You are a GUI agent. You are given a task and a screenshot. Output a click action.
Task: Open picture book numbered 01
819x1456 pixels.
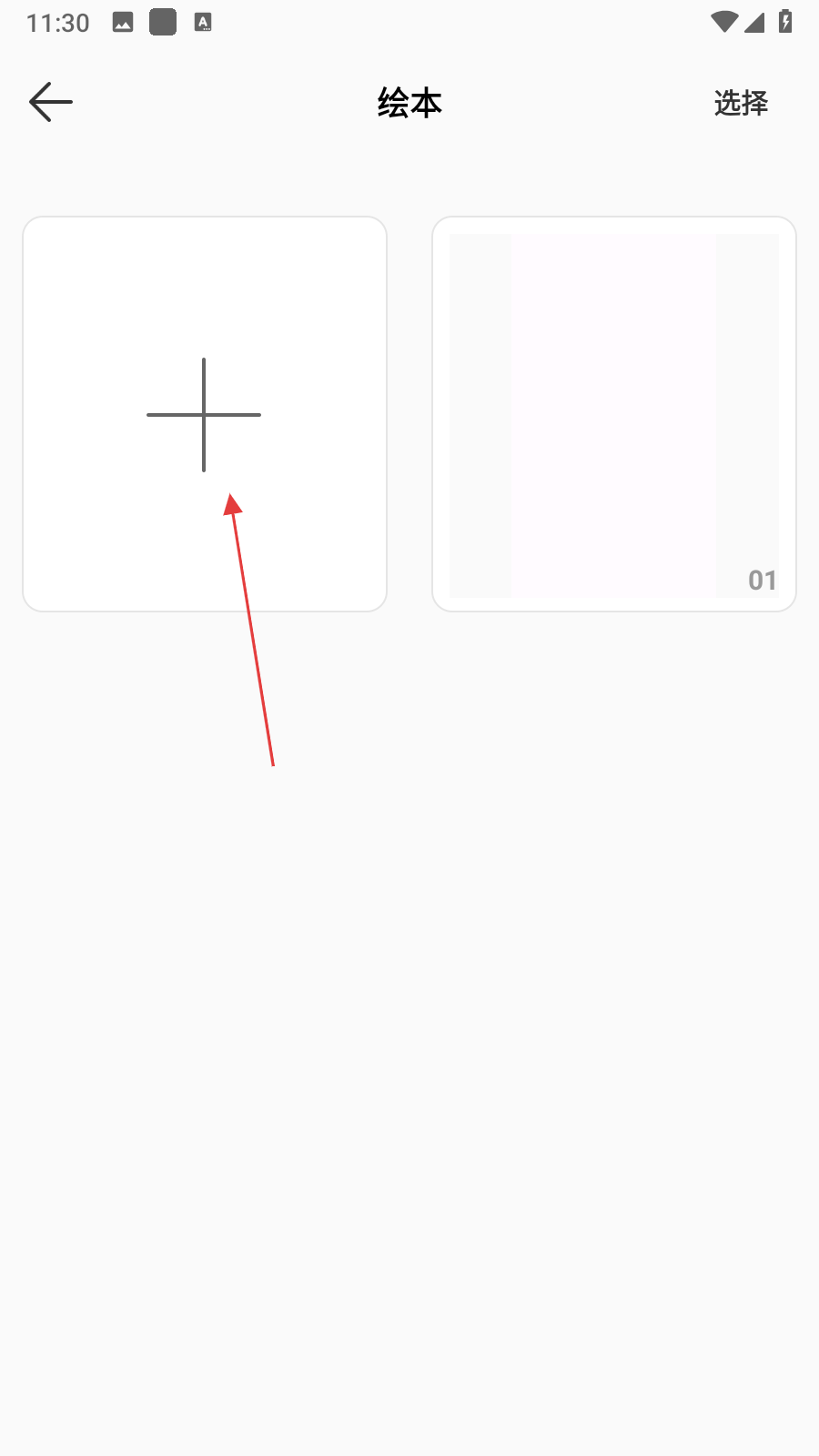614,414
